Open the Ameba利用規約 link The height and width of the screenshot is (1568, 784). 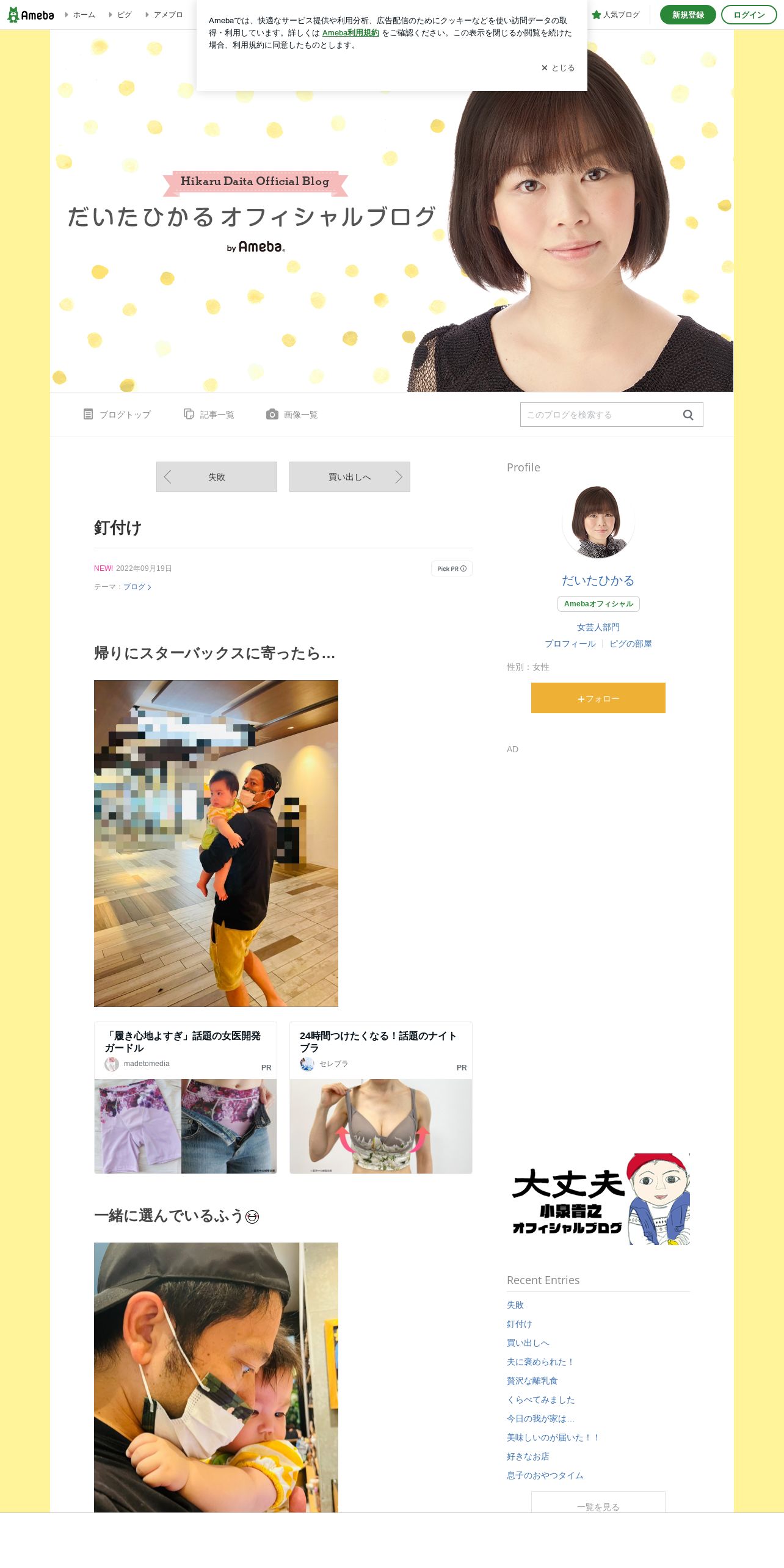click(350, 33)
